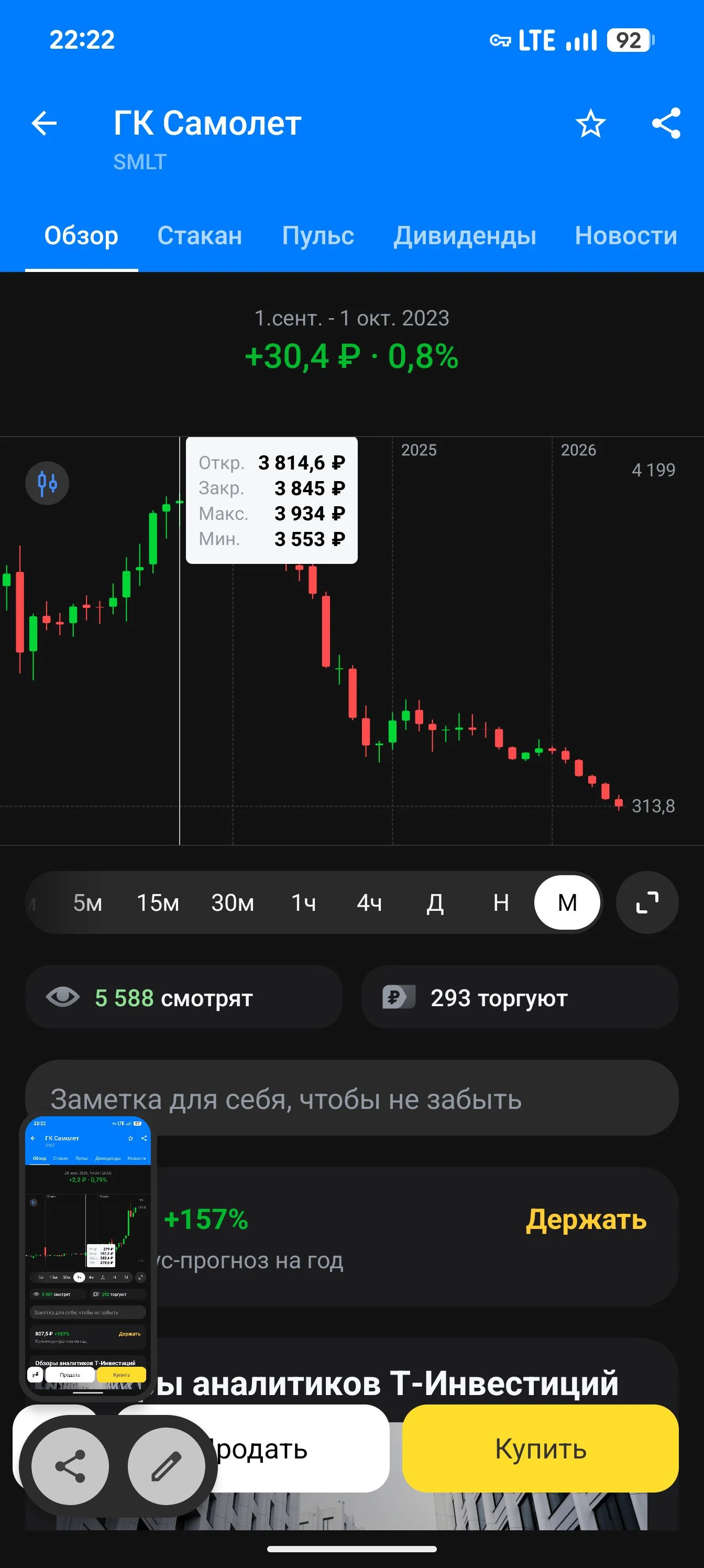
Task: Select the 15м chart interval
Action: (158, 902)
